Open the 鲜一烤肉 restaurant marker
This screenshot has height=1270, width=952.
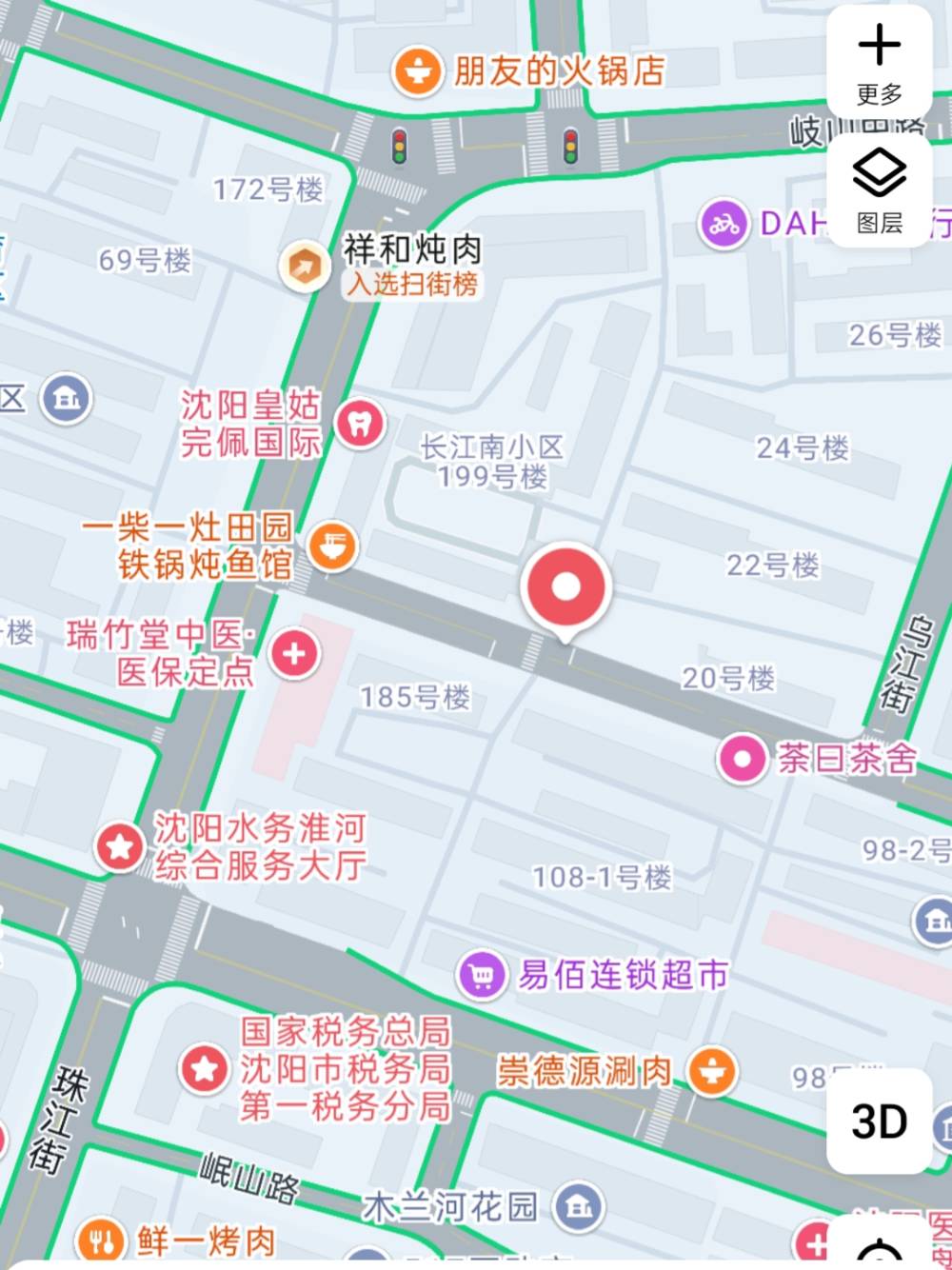[100, 1240]
